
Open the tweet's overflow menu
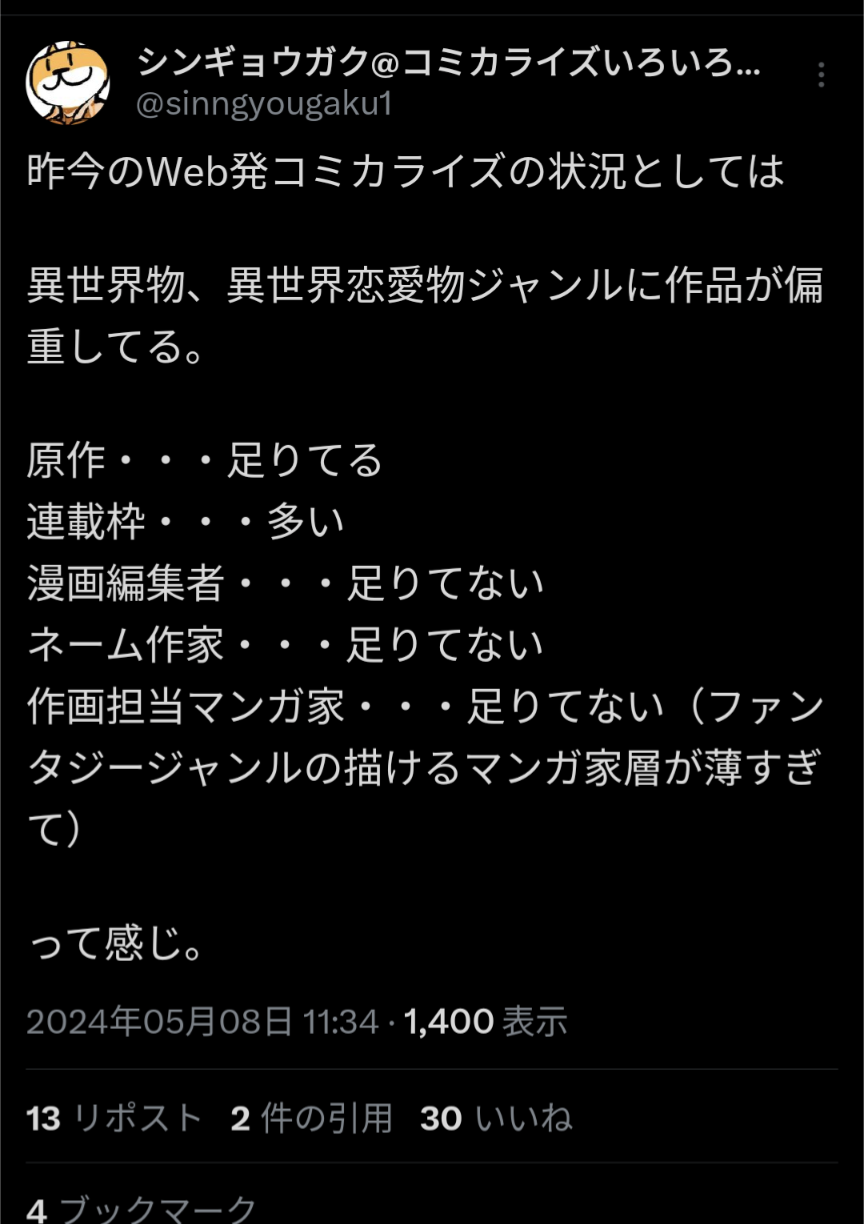821,76
